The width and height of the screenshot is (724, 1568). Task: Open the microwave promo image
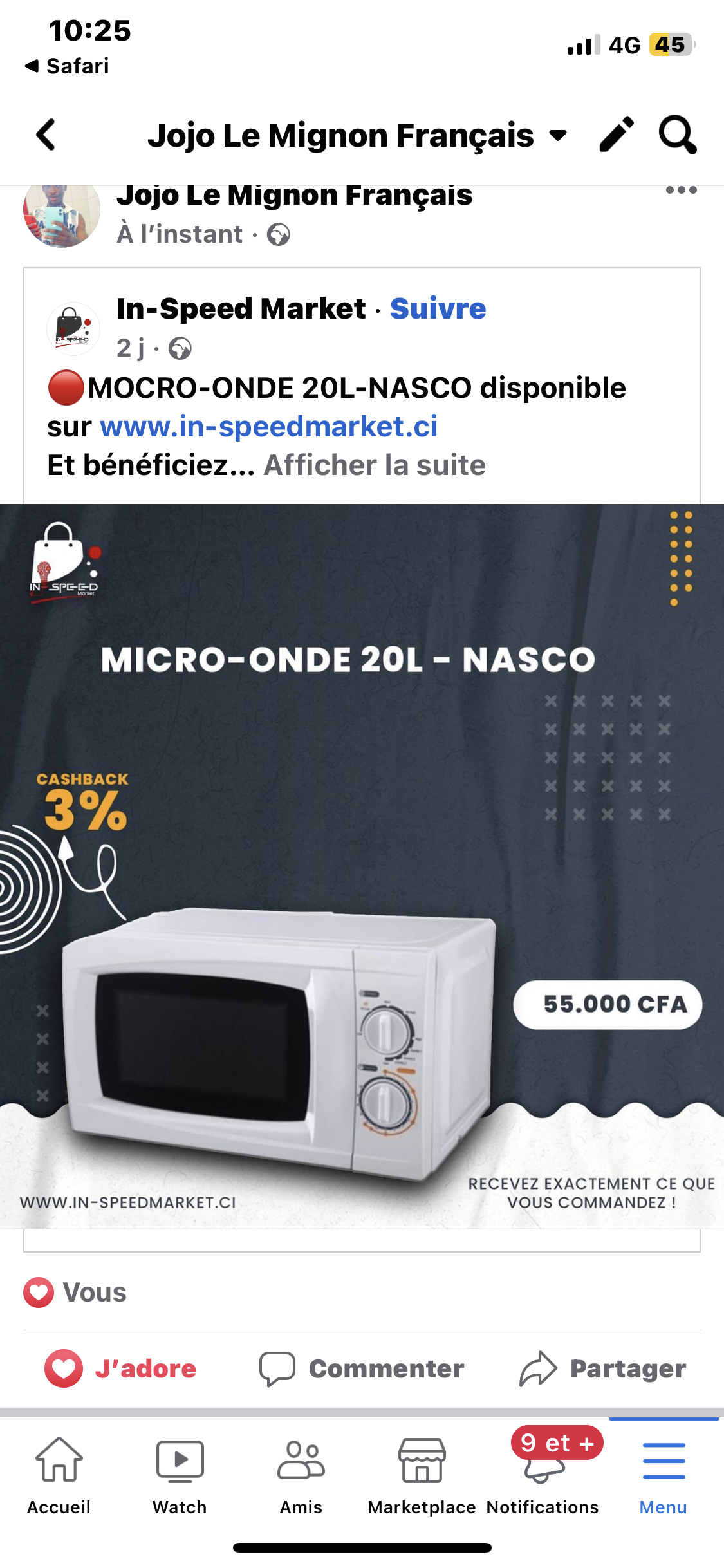click(362, 866)
